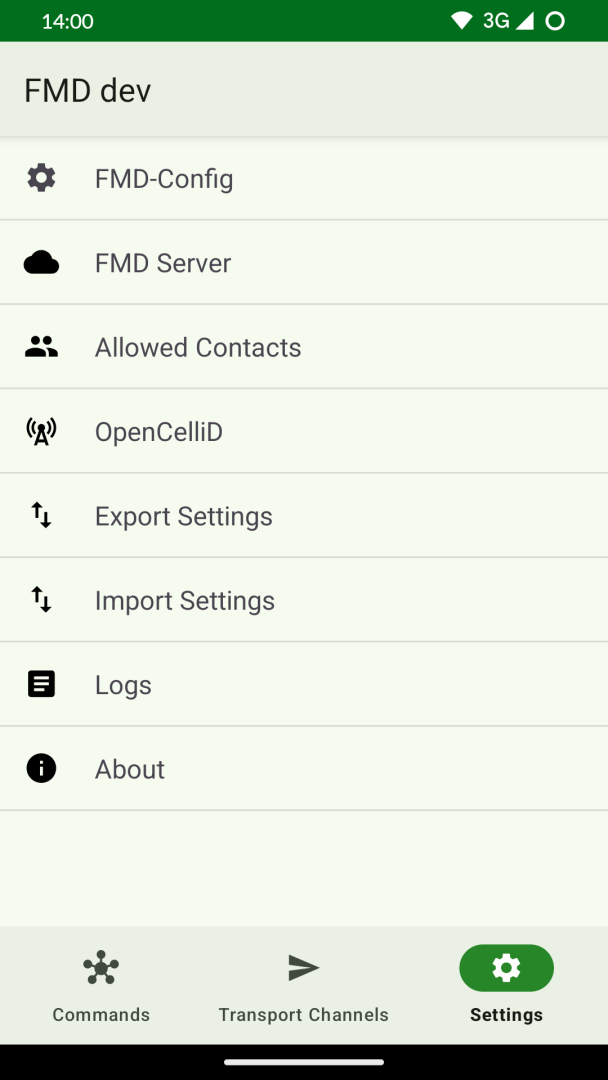Go to FMD Server settings
608x1080 pixels.
(163, 263)
